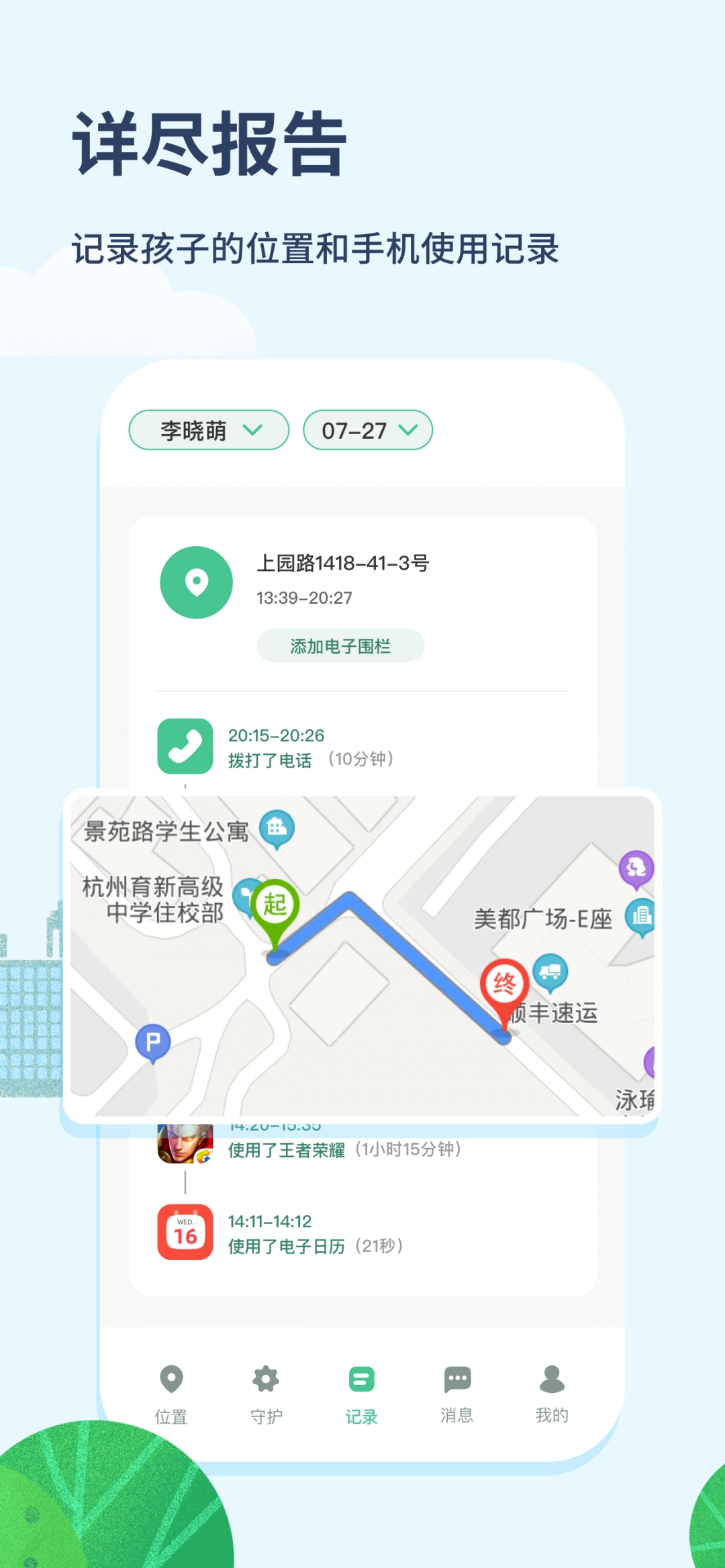Screen dimensions: 725x1568
Task: Click the 电子日历 calendar icon
Action: point(185,1233)
